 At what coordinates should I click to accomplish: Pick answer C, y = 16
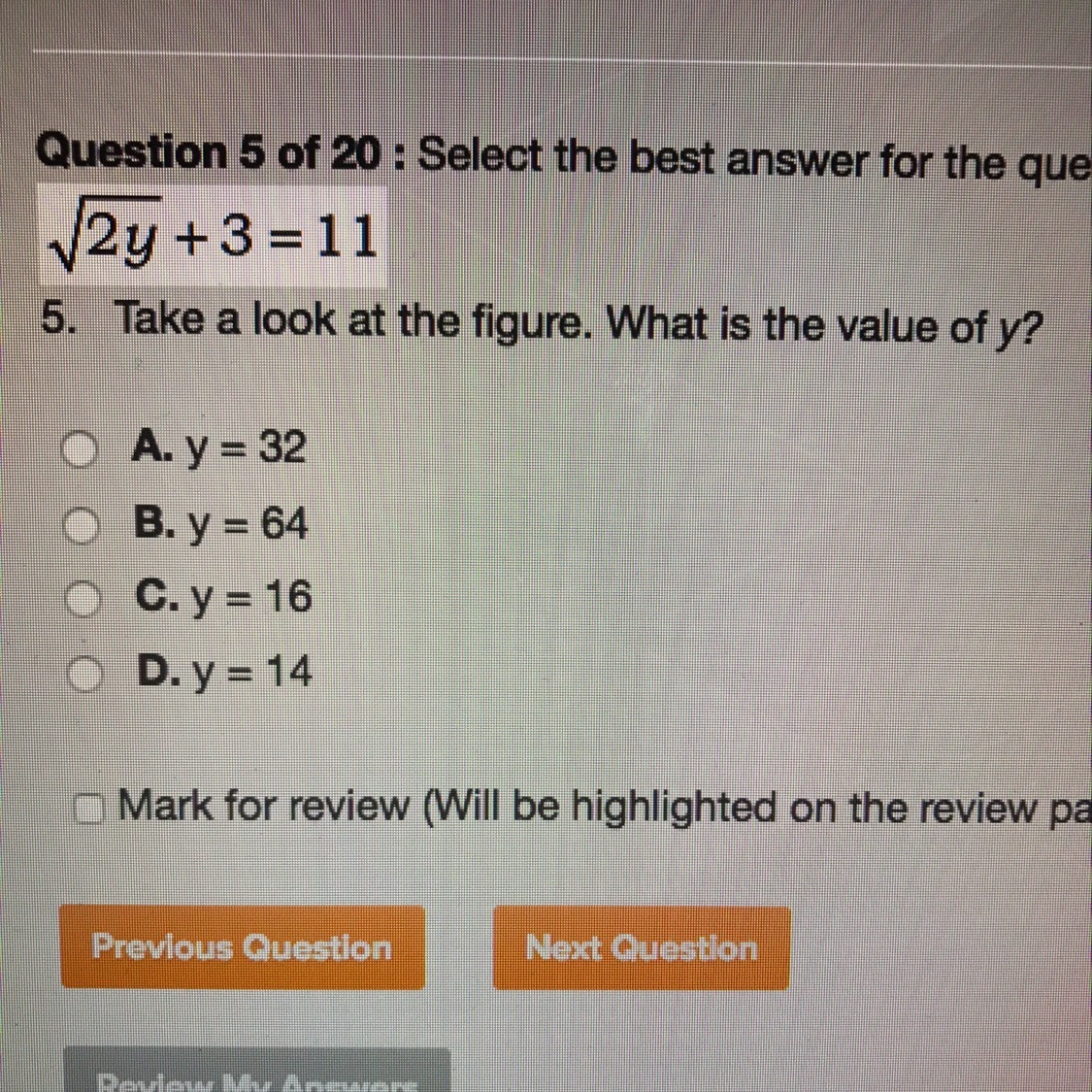pyautogui.click(x=82, y=599)
